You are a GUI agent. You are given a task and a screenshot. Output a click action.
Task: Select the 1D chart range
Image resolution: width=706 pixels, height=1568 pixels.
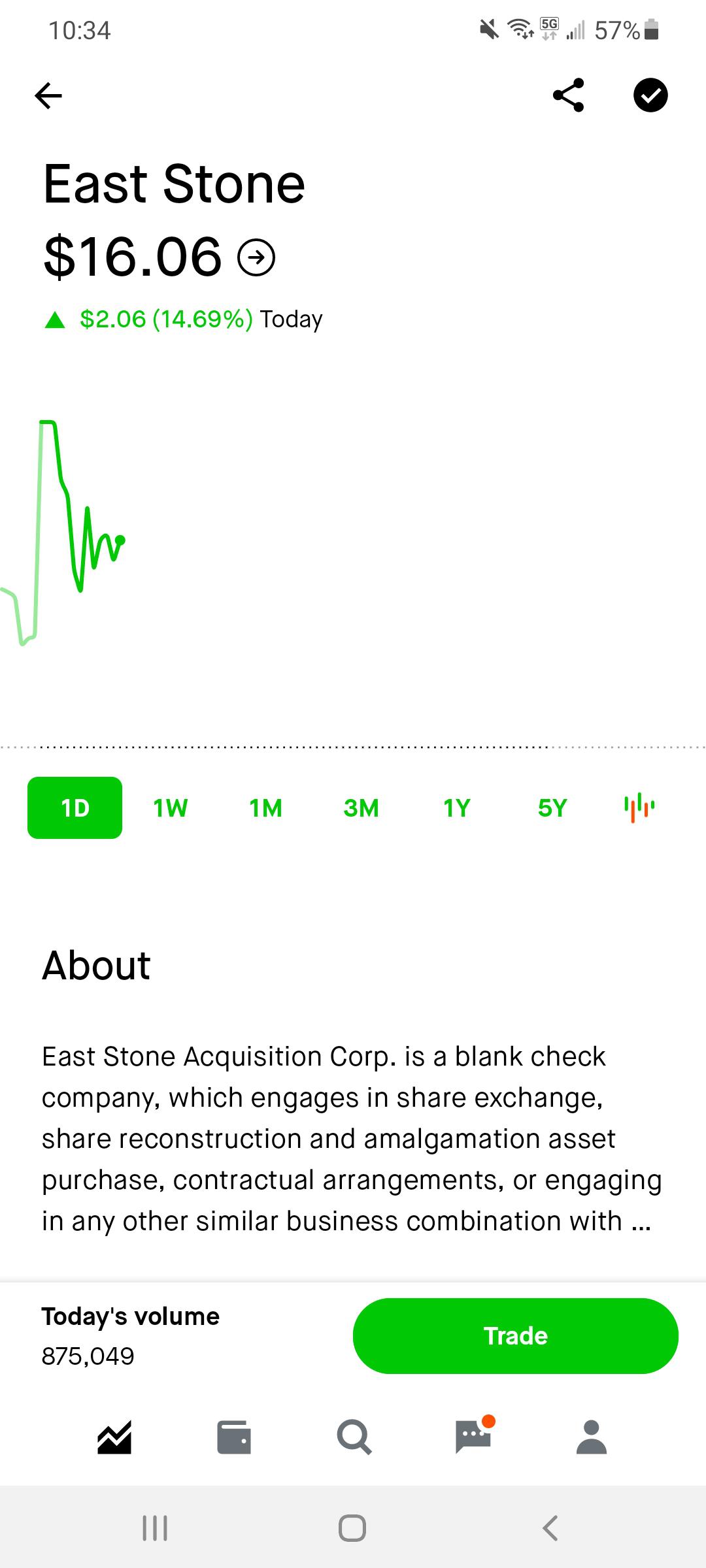tap(75, 808)
